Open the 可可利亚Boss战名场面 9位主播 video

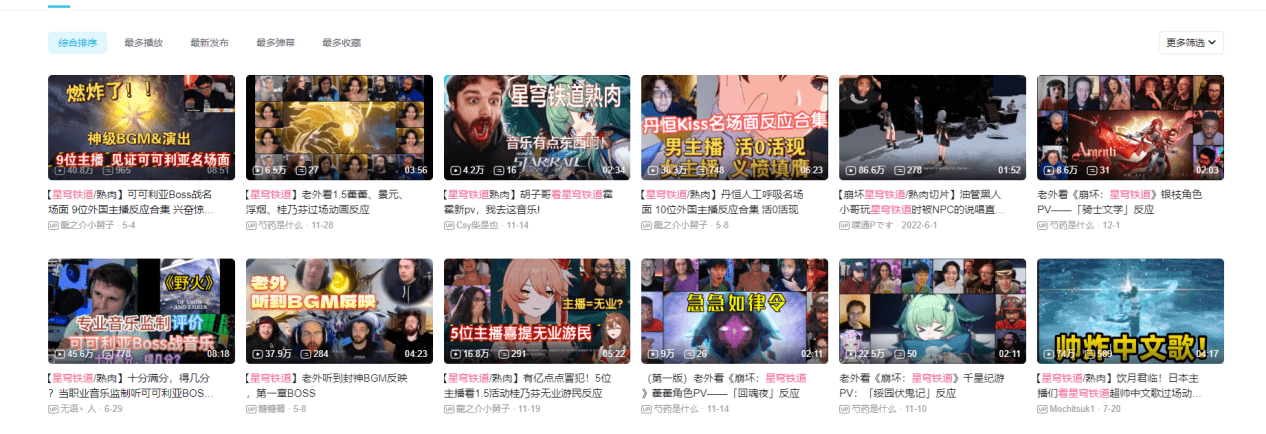[x=141, y=127]
